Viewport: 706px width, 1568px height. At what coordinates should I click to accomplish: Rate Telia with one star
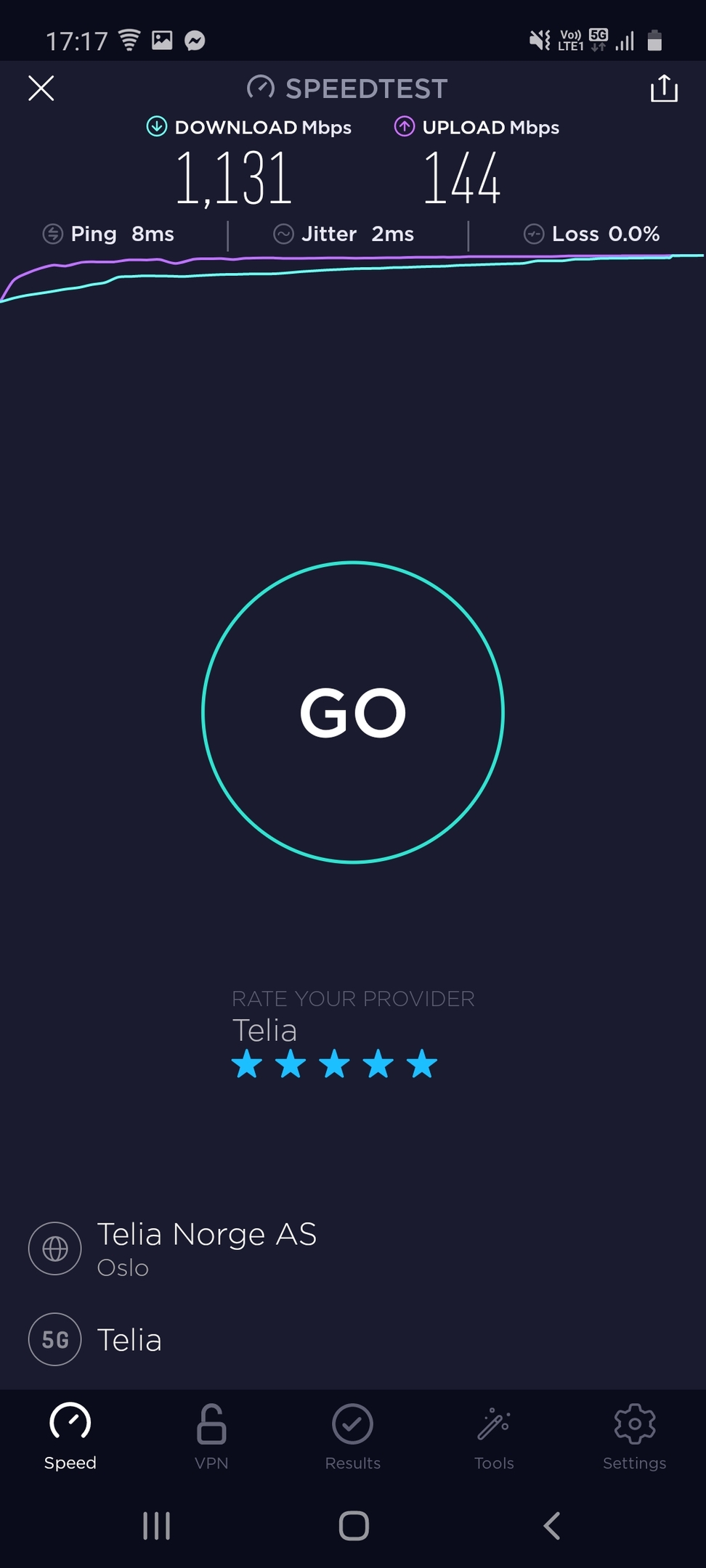pos(247,1065)
